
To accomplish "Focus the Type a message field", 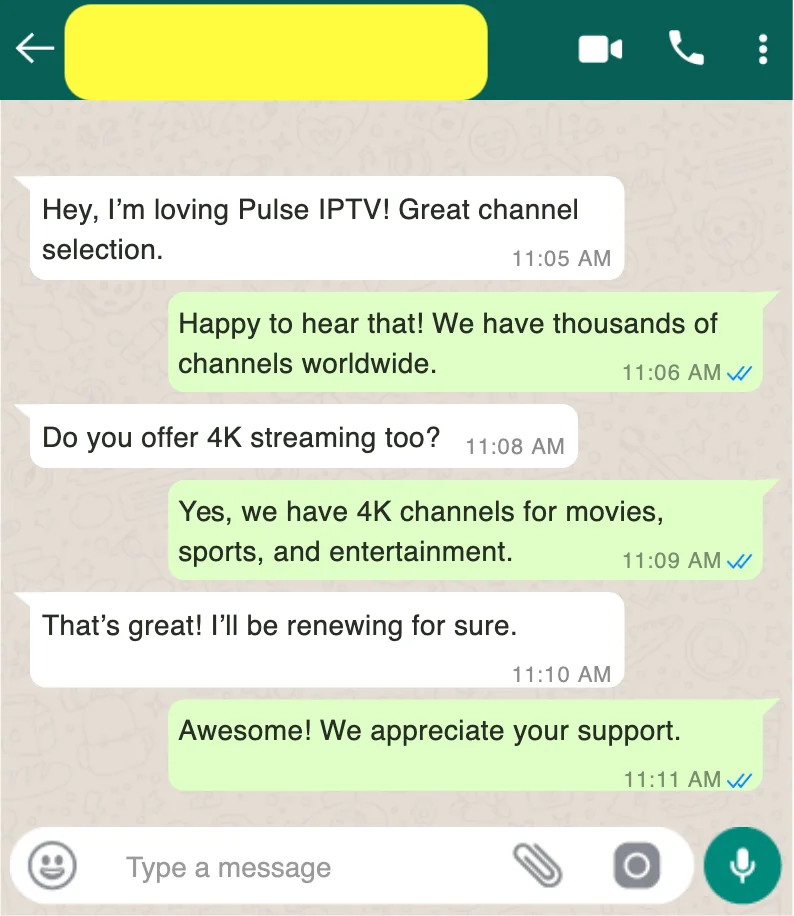I will (300, 867).
